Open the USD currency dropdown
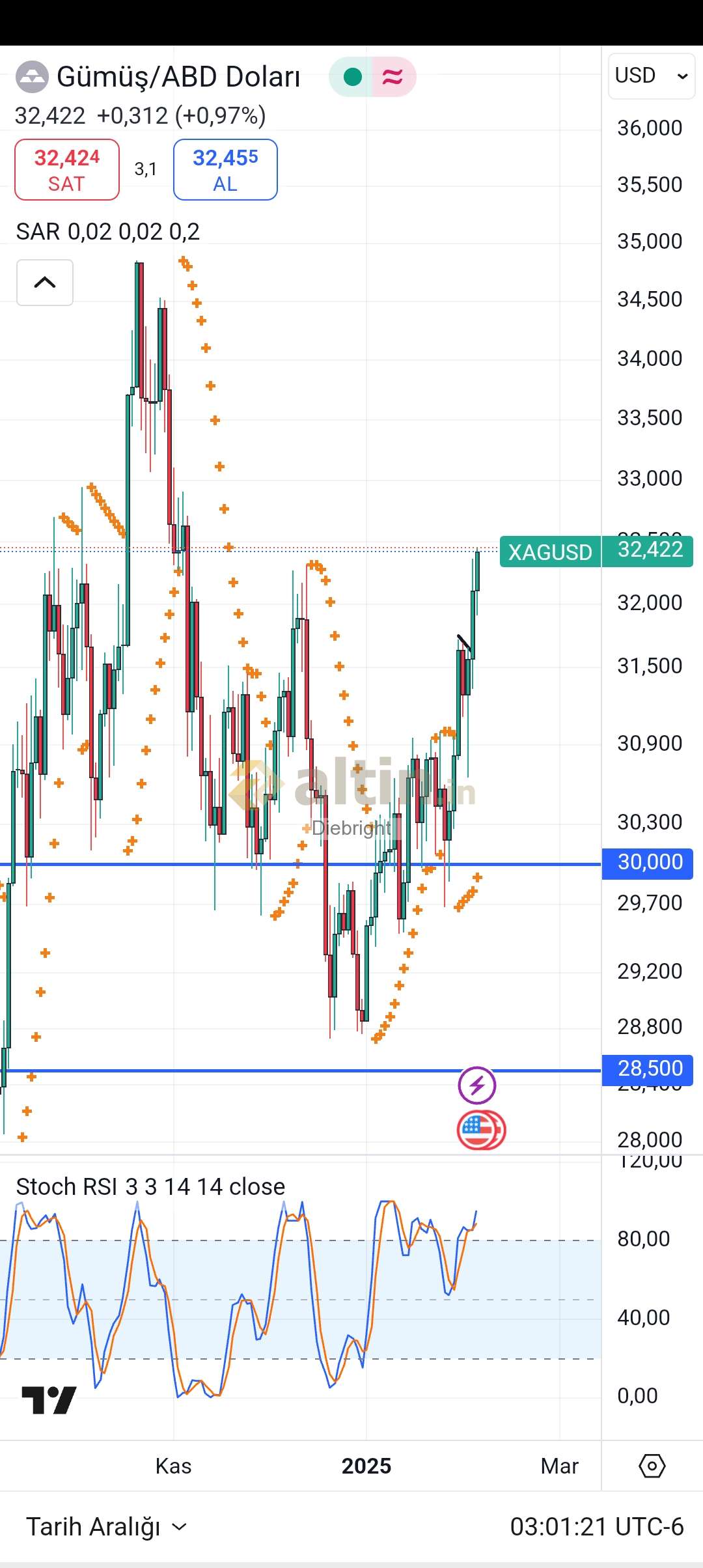Viewport: 703px width, 1568px height. (x=652, y=76)
